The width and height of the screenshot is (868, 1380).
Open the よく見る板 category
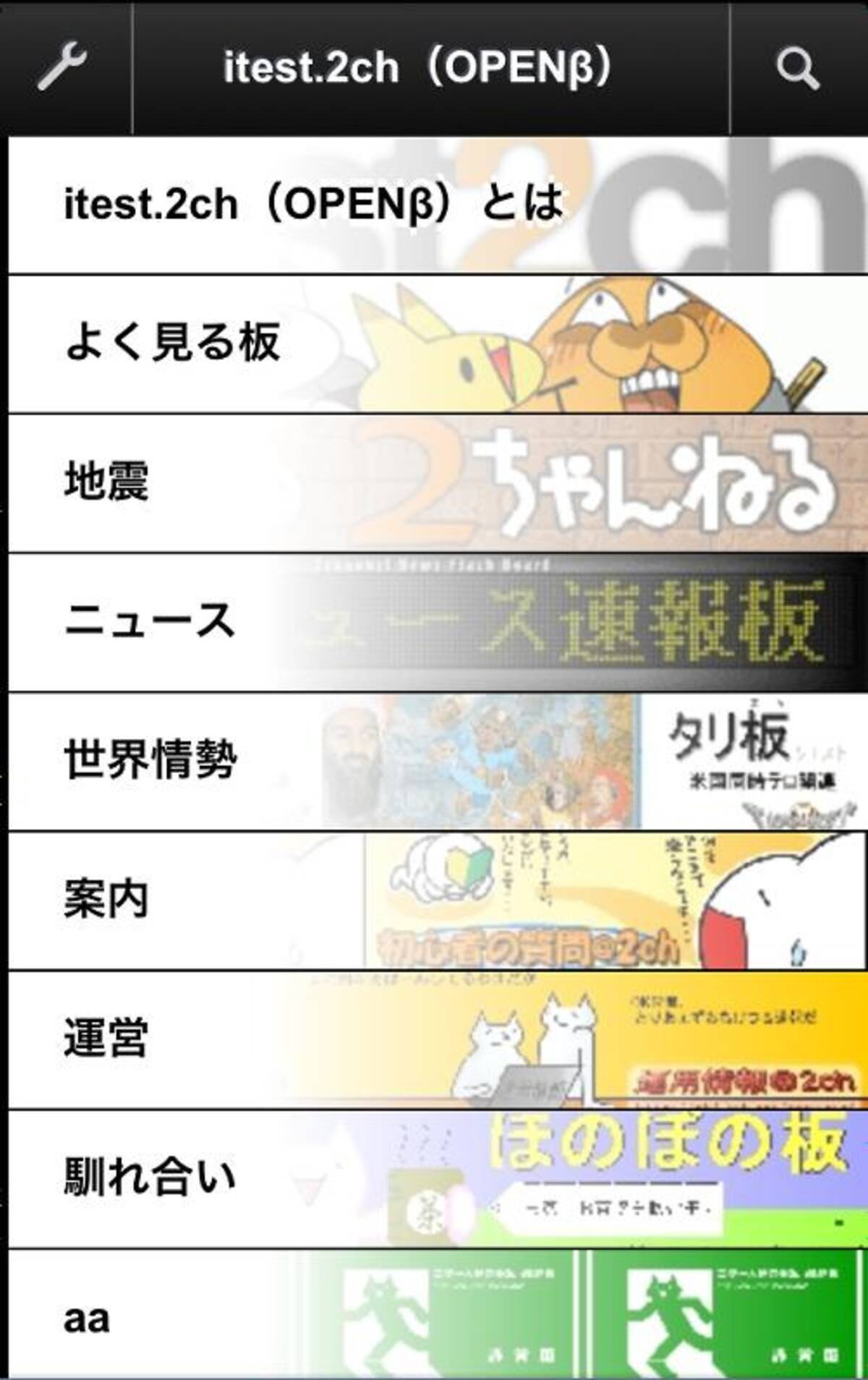click(x=172, y=343)
